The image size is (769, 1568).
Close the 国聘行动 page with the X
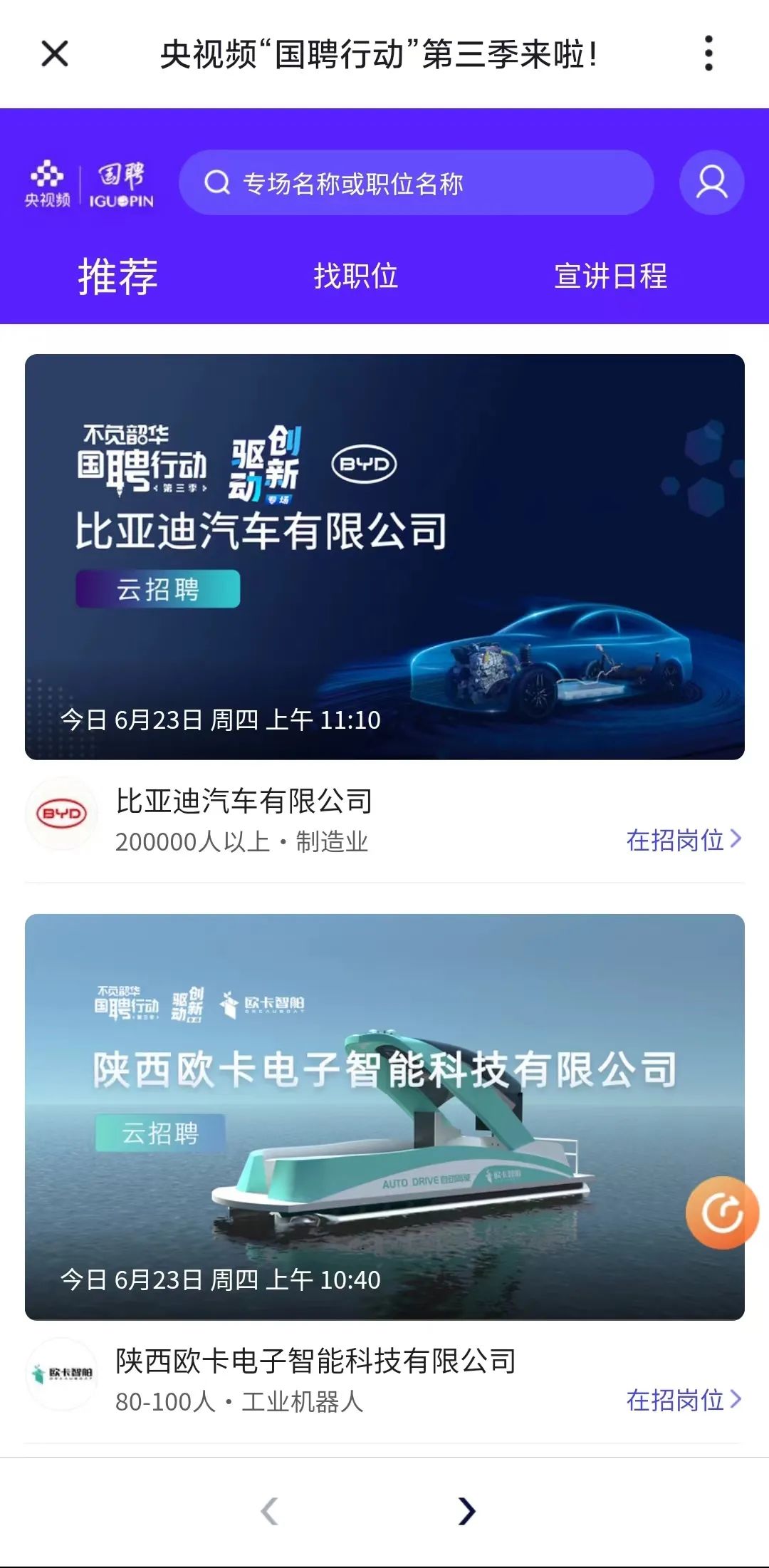pyautogui.click(x=52, y=56)
